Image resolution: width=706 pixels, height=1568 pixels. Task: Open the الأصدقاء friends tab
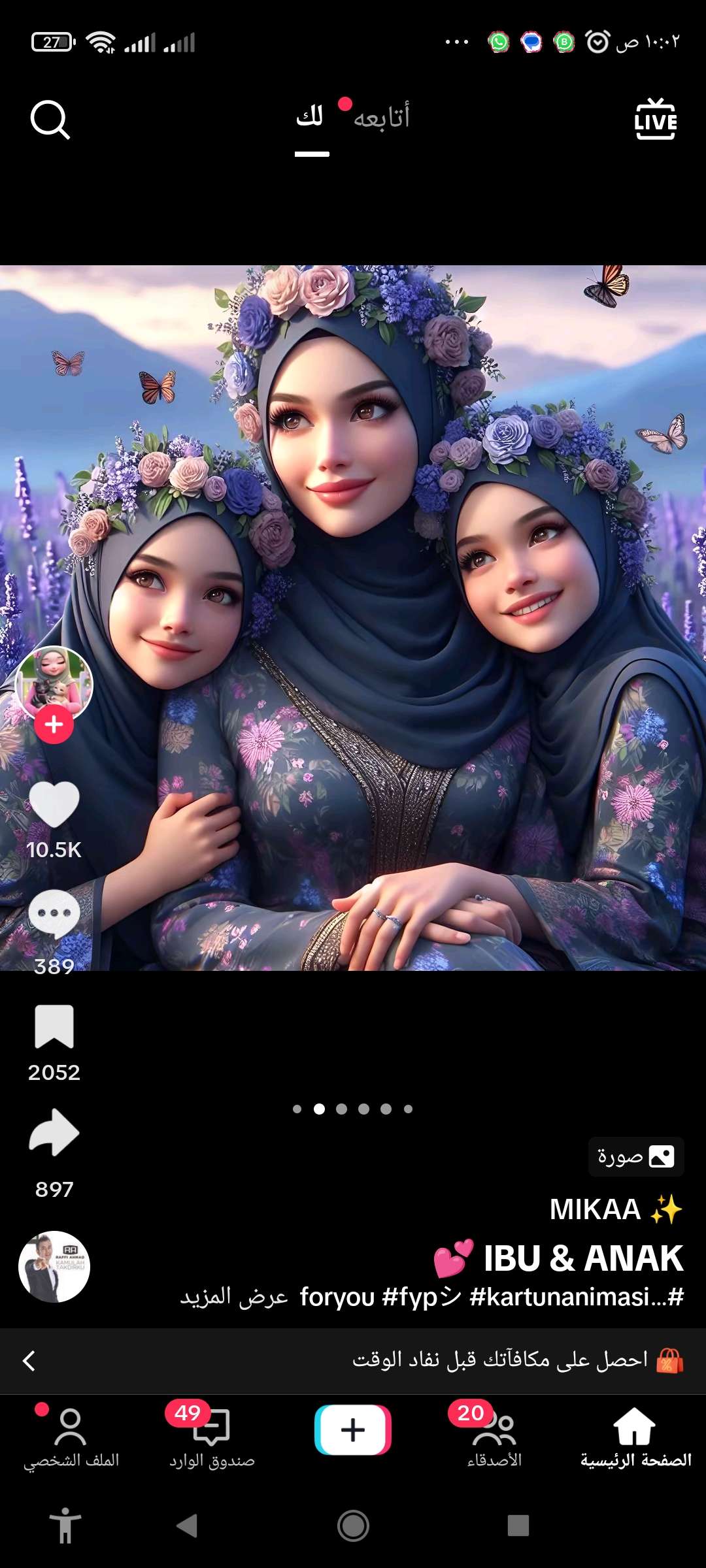494,1437
